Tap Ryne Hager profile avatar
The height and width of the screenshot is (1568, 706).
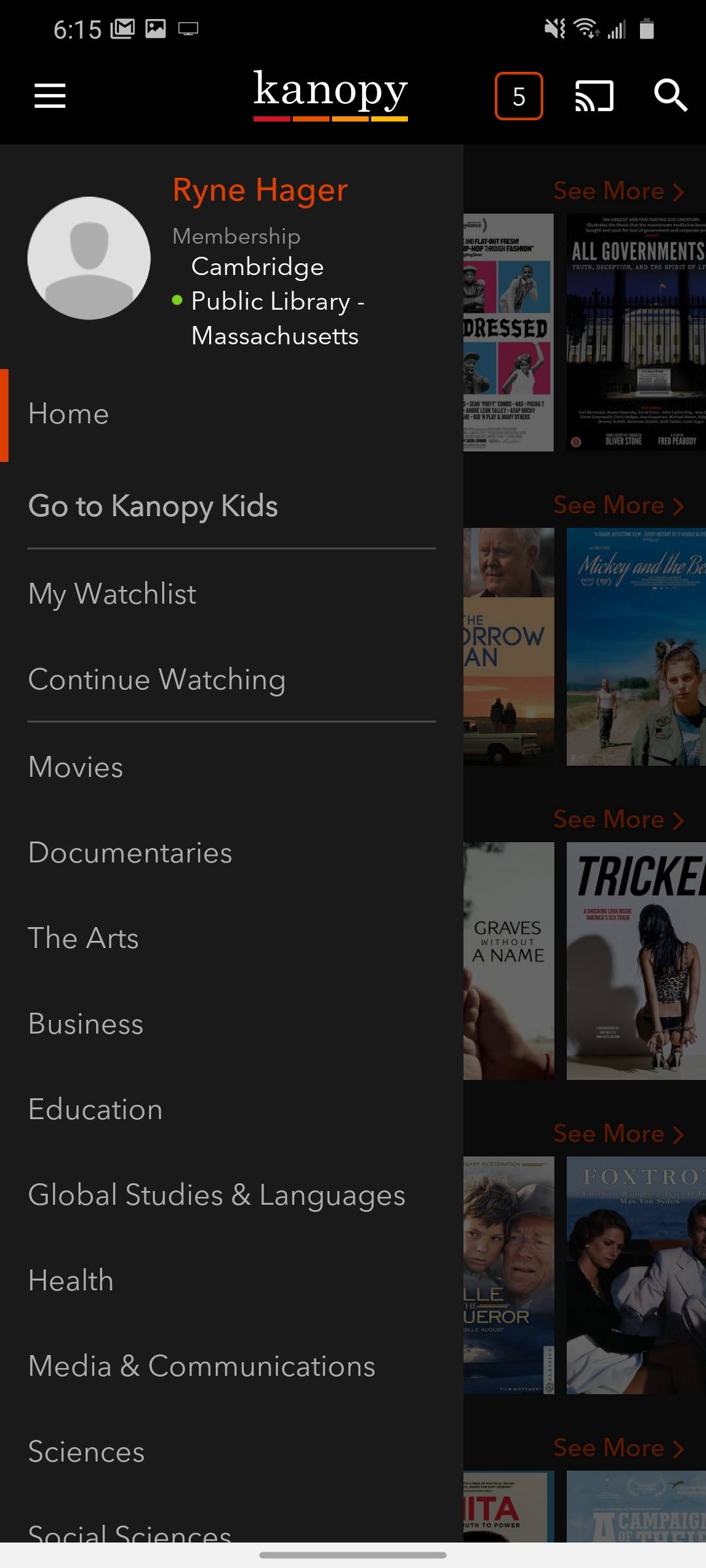[x=89, y=258]
